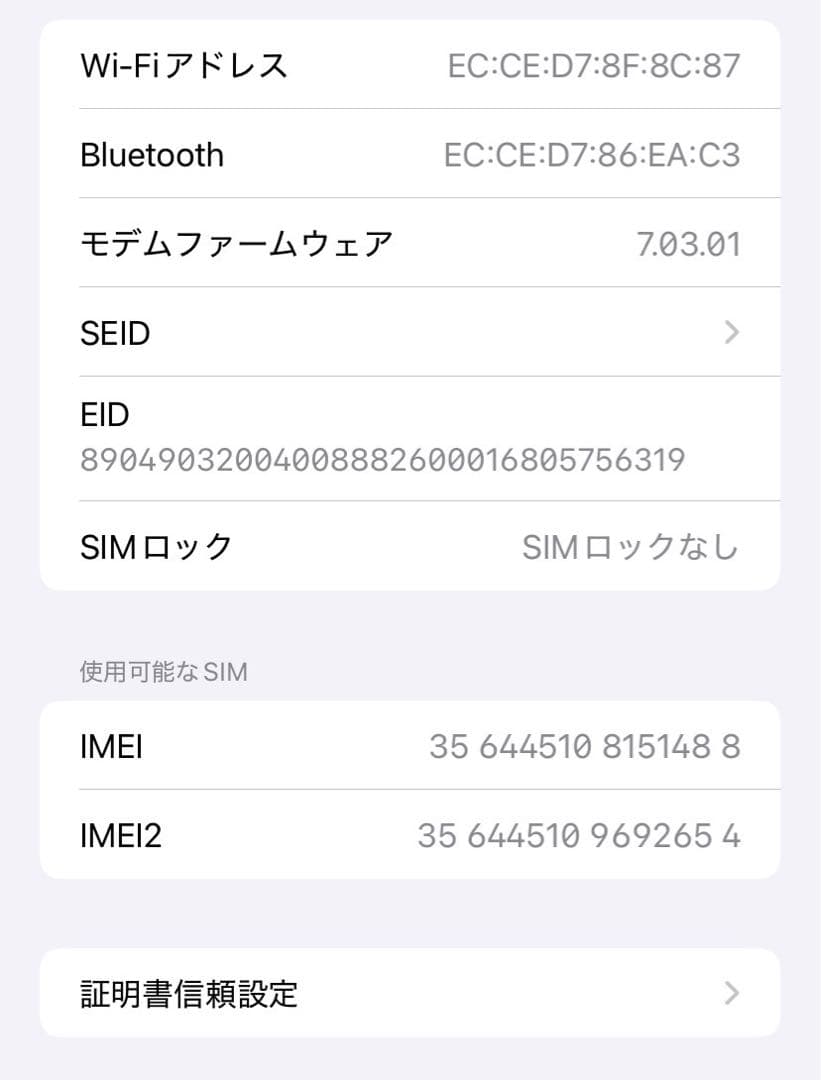821x1080 pixels.
Task: Expand the 証明書信頼設定 settings row
Action: [x=410, y=993]
